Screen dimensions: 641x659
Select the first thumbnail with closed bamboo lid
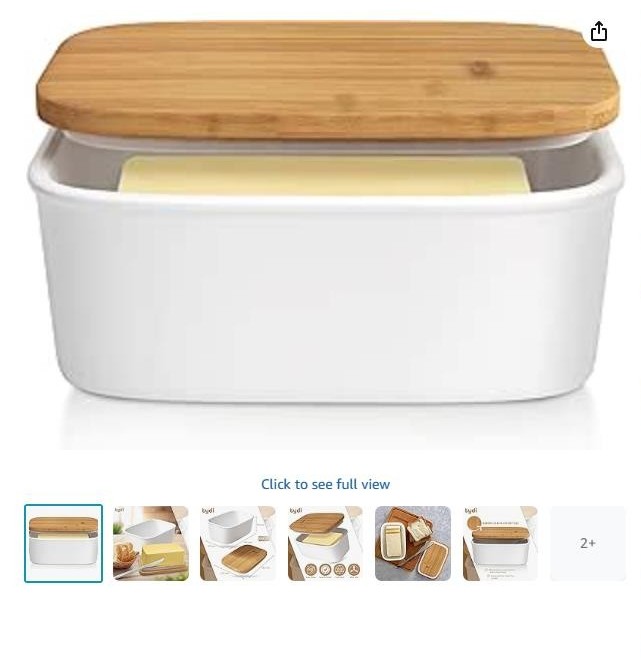click(x=63, y=543)
